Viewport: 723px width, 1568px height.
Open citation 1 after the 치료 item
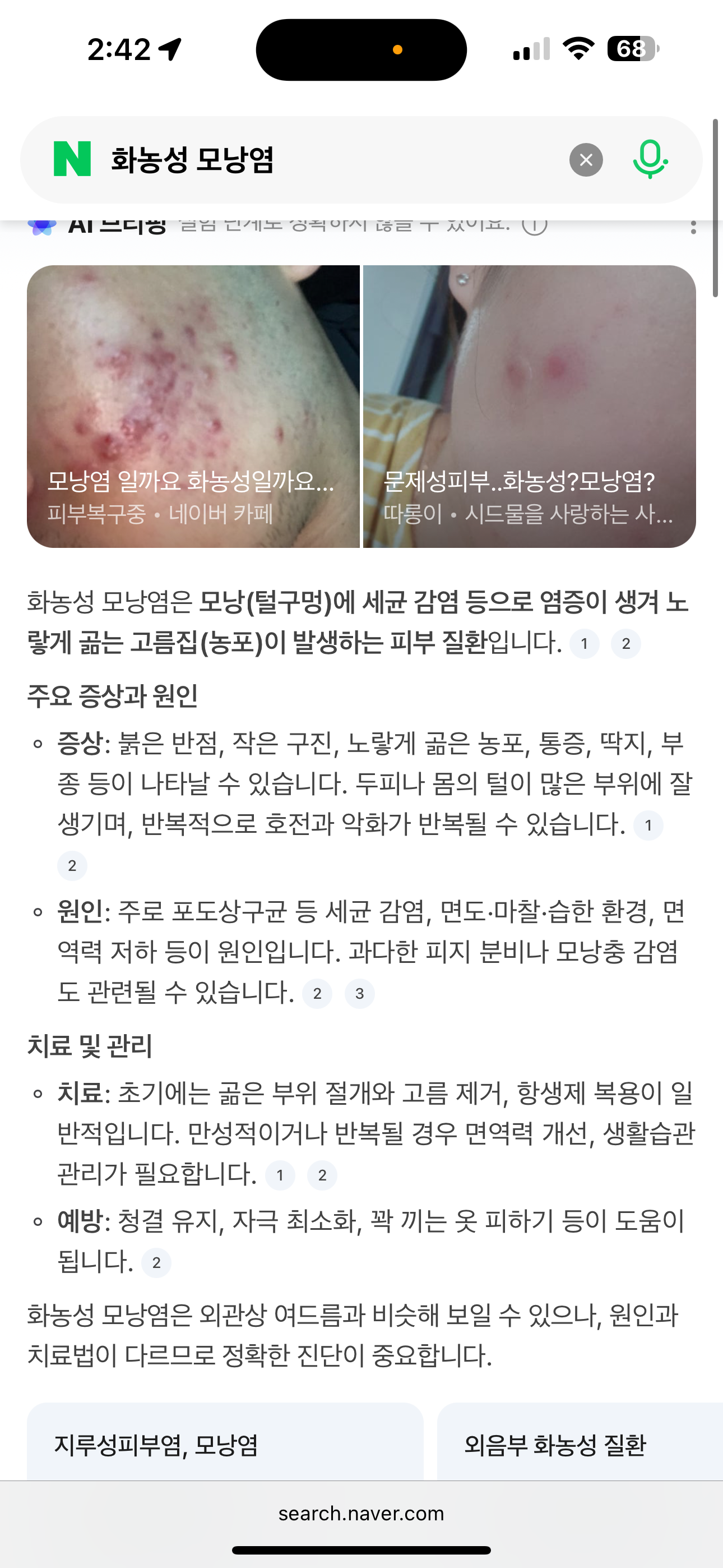pos(280,1175)
